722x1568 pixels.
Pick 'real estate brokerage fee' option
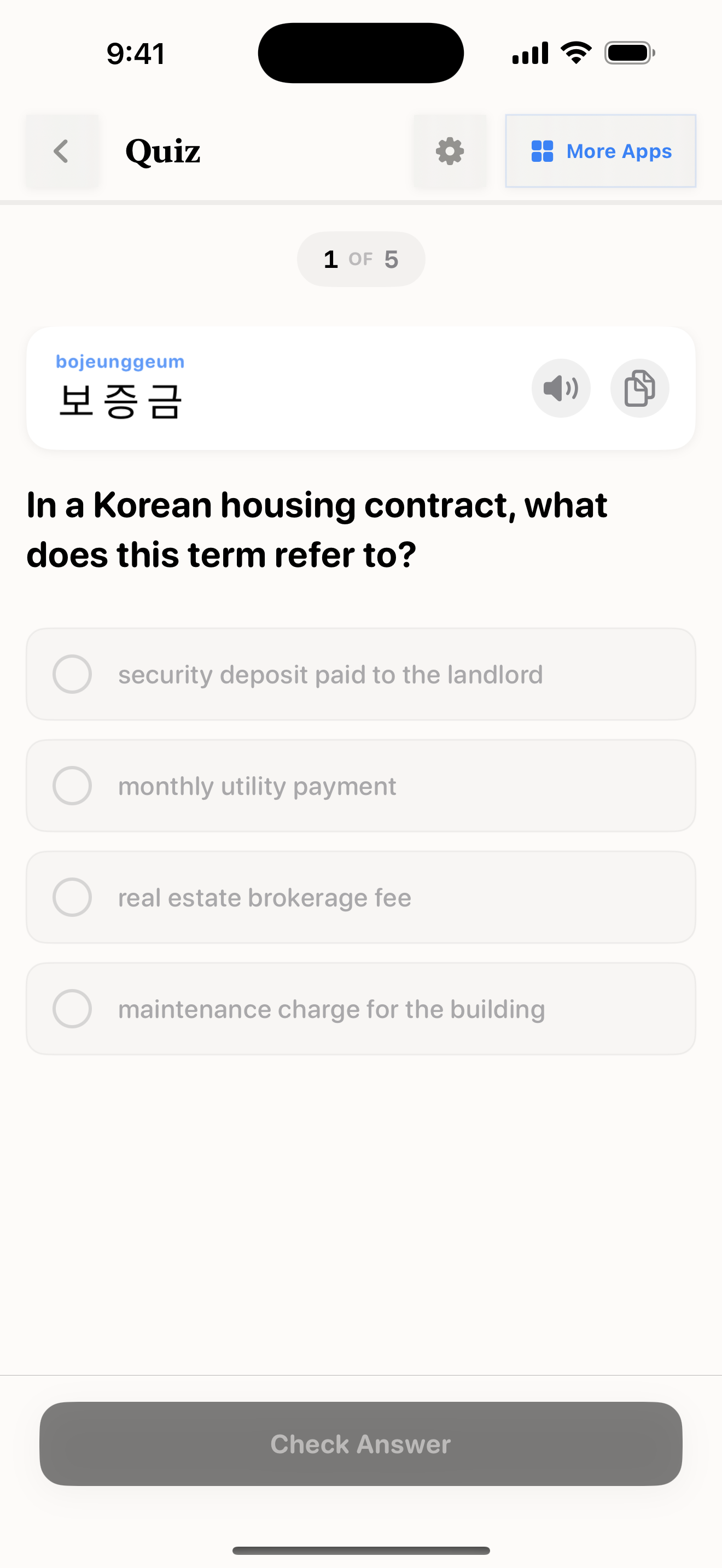coord(360,897)
